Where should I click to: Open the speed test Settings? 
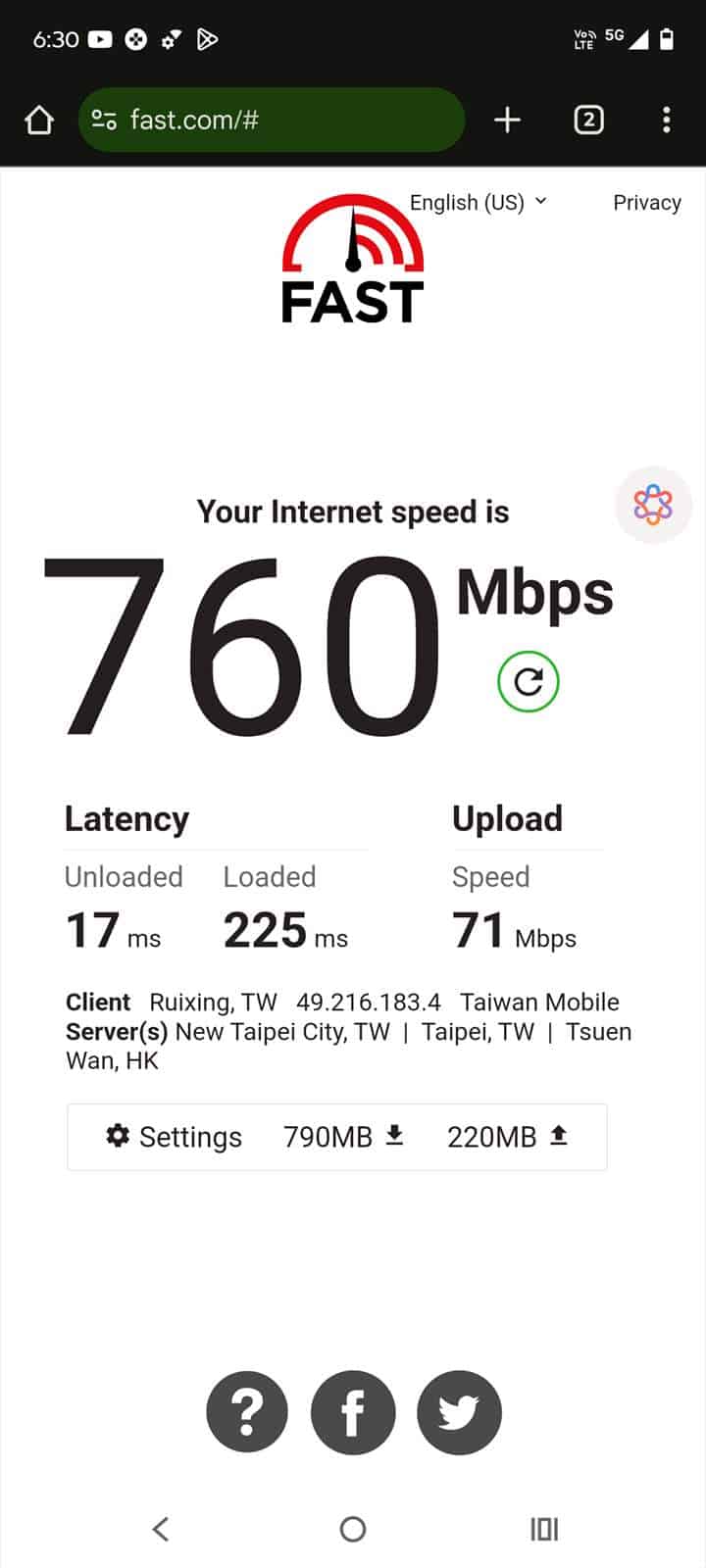tap(174, 1137)
